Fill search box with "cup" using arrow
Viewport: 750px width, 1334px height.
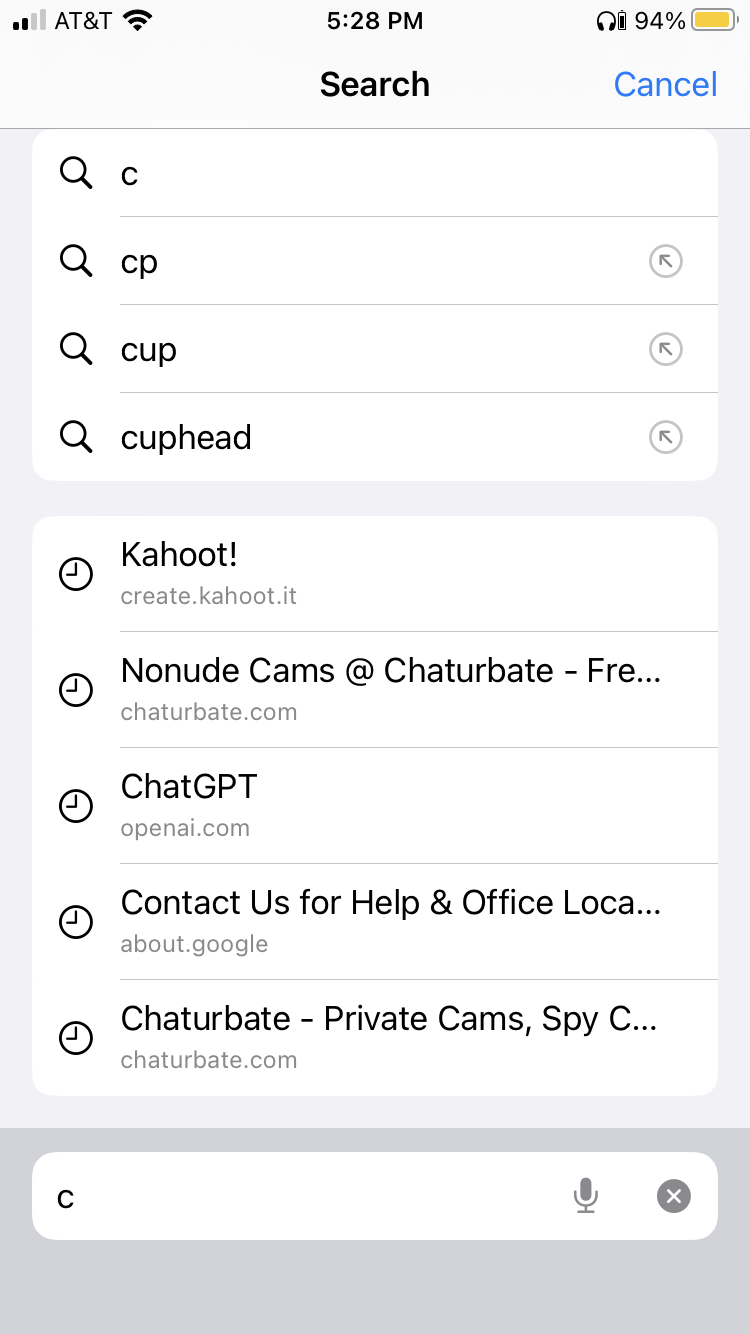(x=666, y=349)
